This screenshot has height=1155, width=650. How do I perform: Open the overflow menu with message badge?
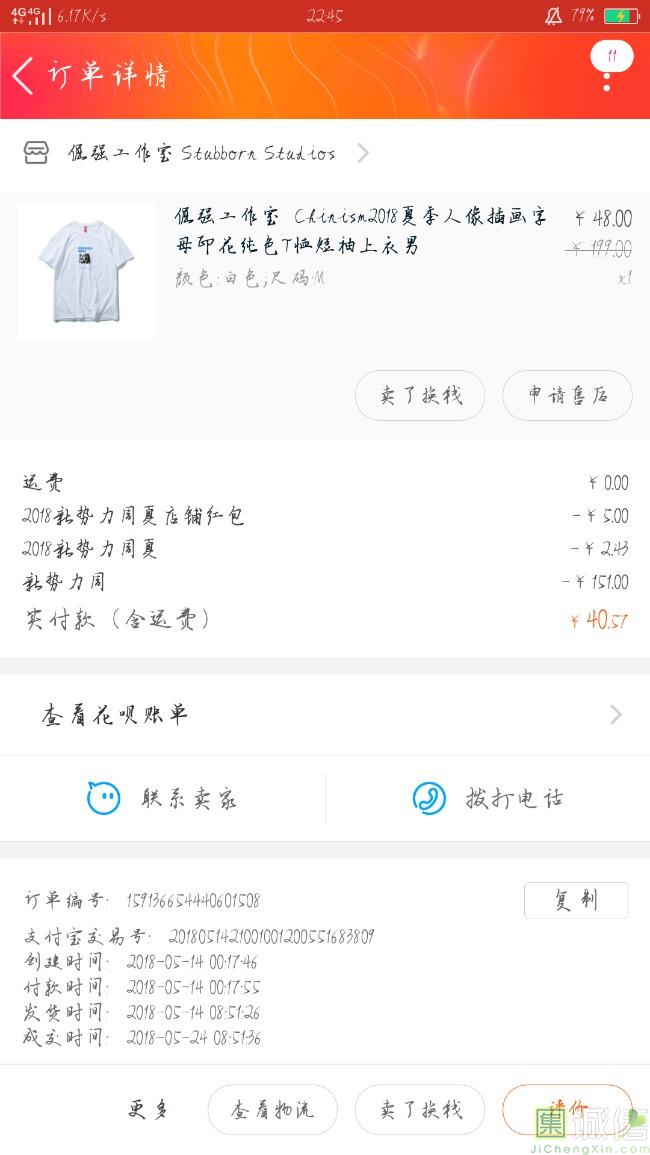point(608,70)
